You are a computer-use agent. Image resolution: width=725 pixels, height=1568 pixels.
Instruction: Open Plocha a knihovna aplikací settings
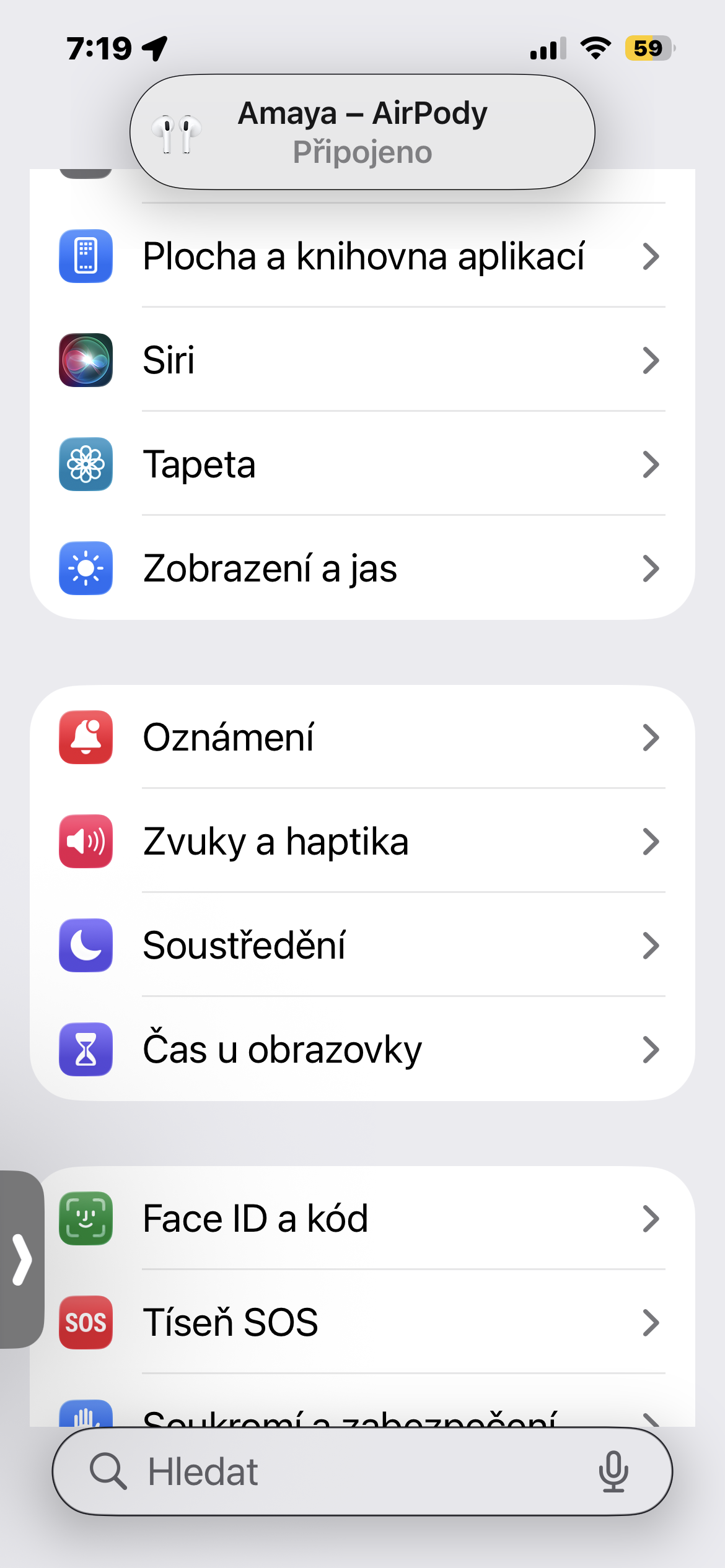362,256
